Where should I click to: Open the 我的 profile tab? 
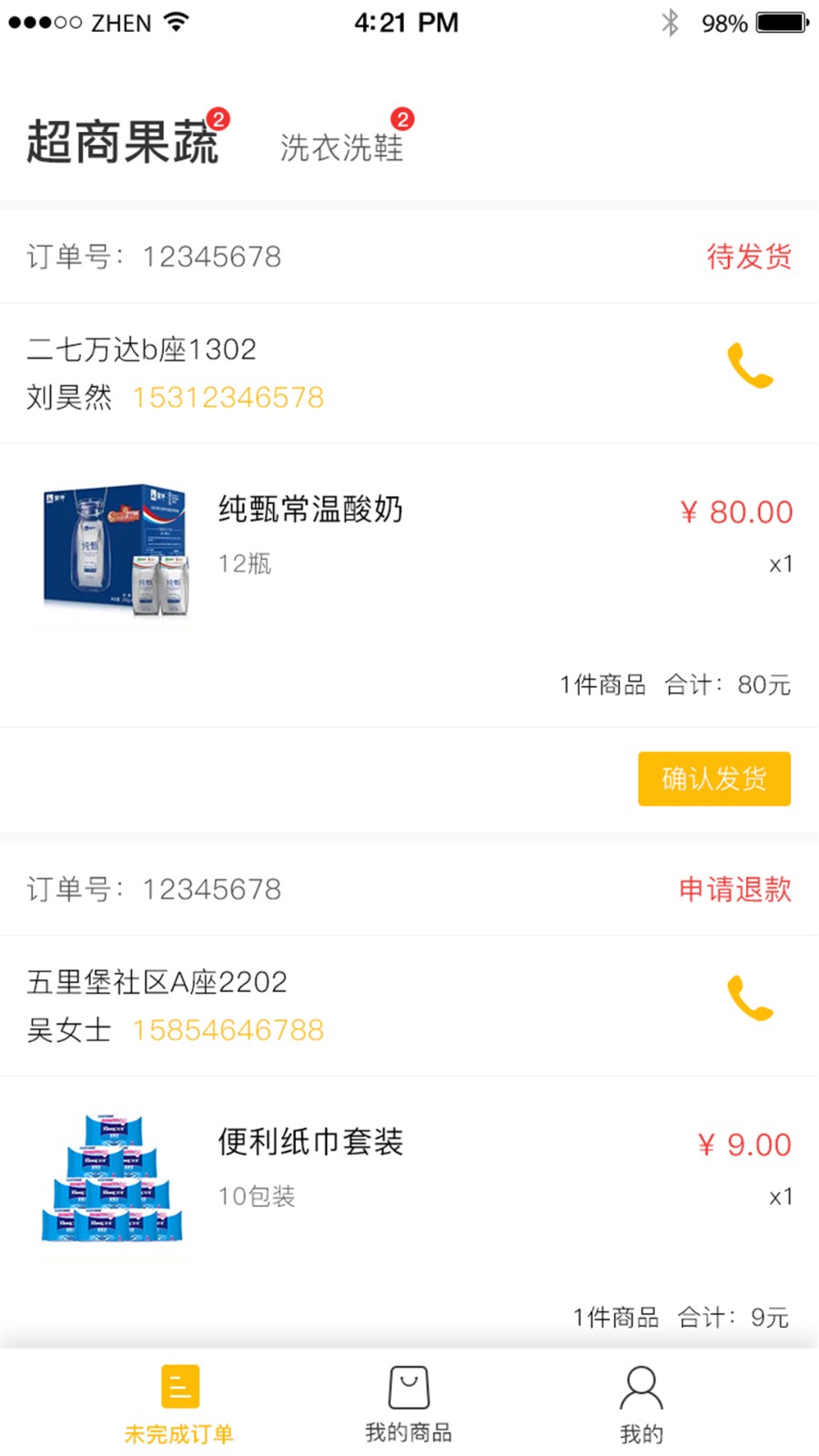[x=642, y=1405]
